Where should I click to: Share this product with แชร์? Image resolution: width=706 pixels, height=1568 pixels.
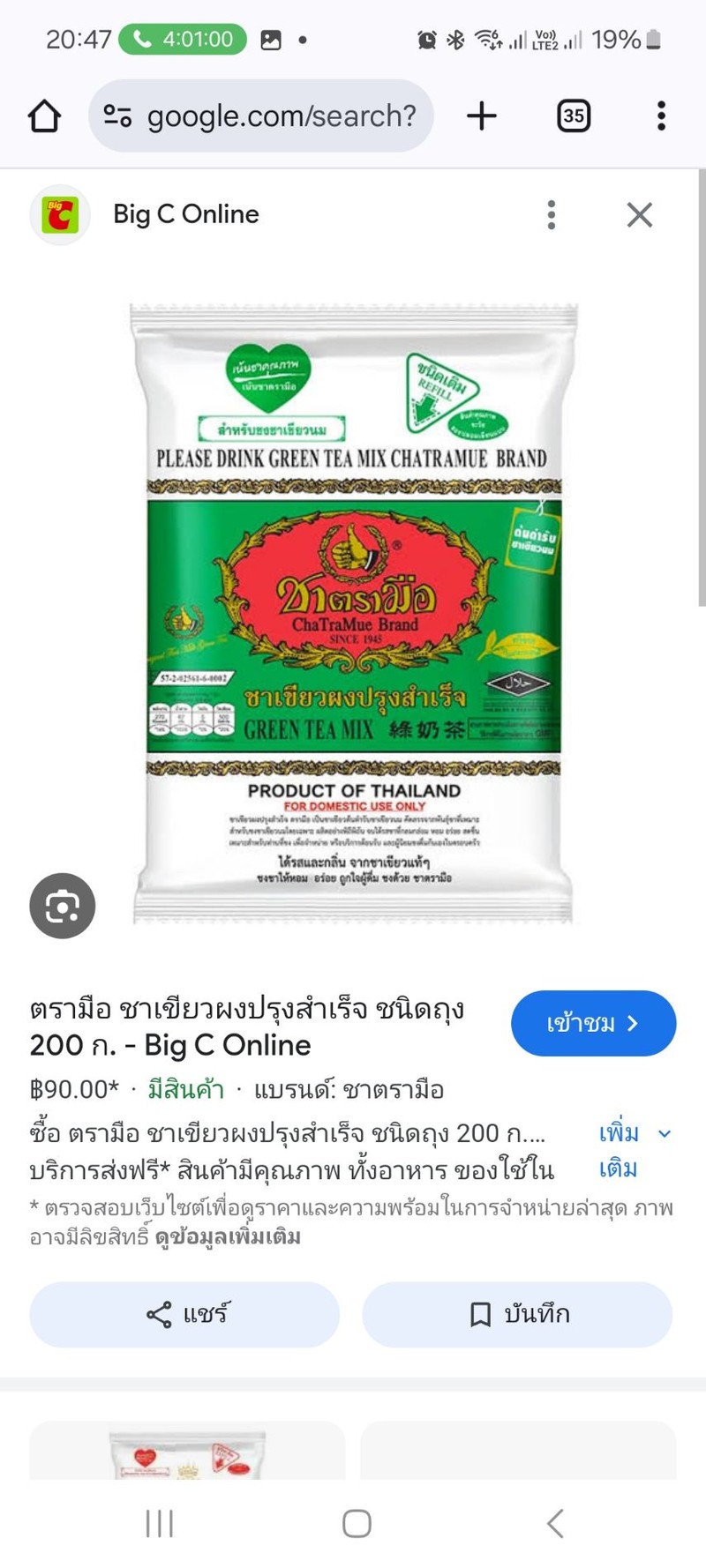184,1314
